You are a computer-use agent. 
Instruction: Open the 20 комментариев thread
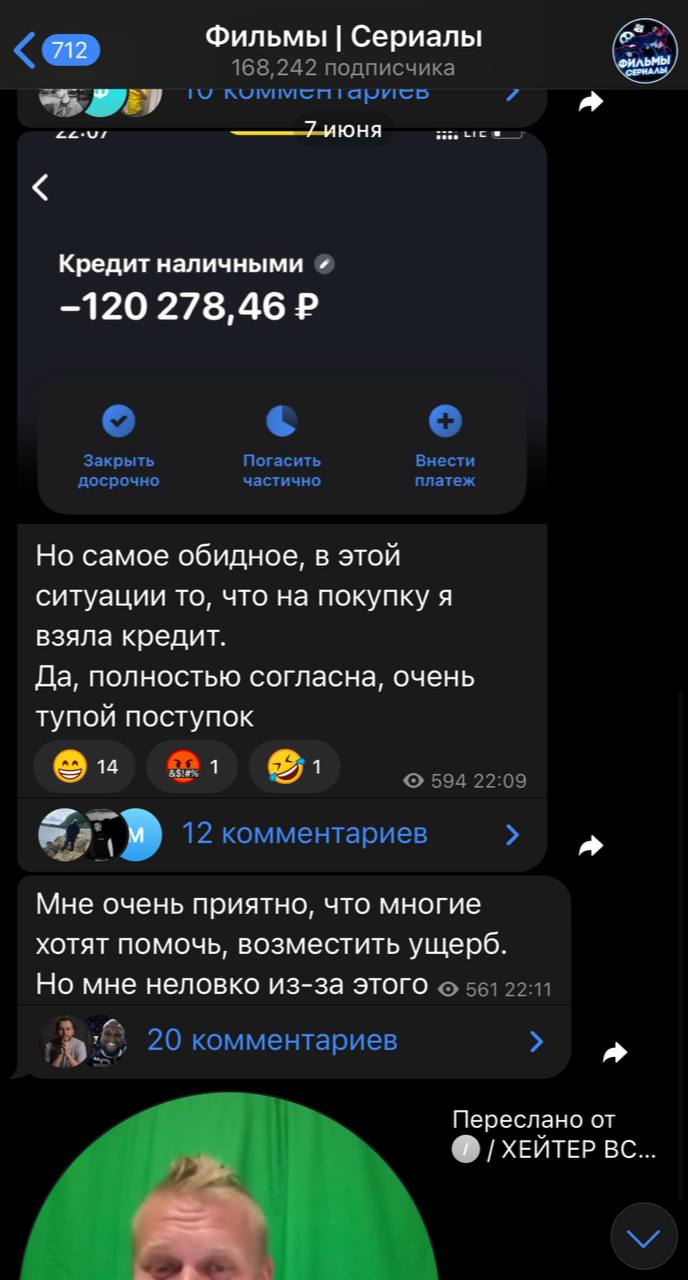pos(272,1040)
